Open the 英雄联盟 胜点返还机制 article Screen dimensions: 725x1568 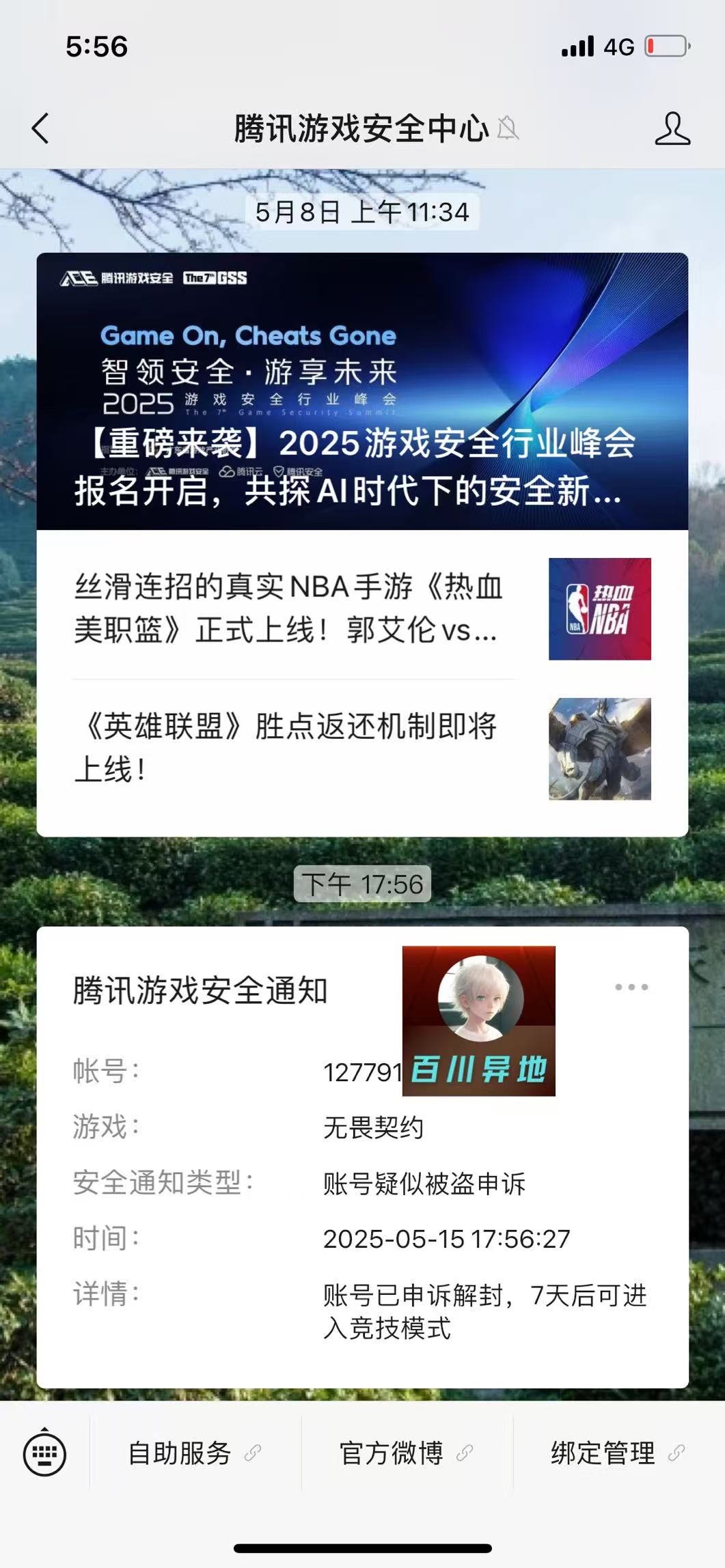(x=362, y=748)
